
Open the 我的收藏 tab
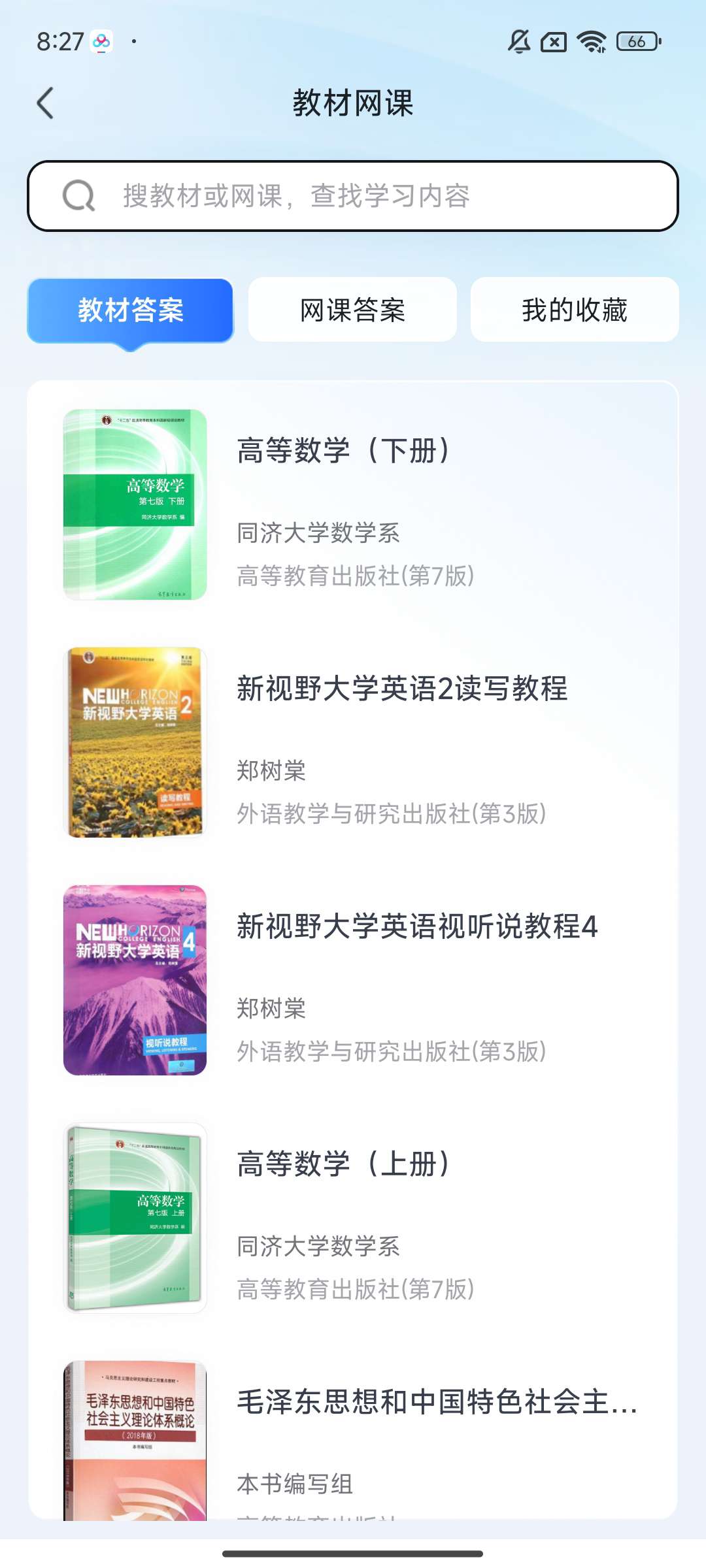[574, 310]
